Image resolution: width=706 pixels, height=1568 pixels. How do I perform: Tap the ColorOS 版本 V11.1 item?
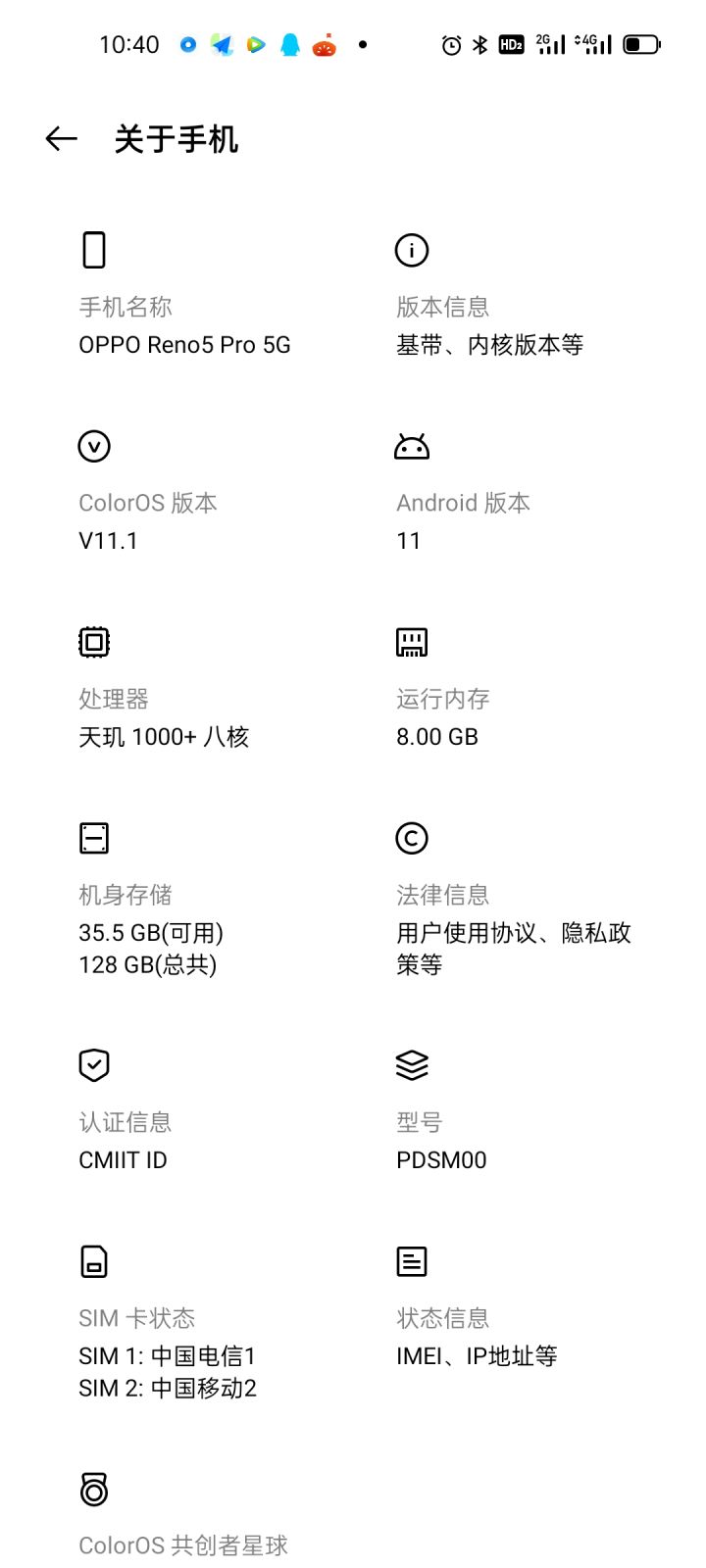pos(196,491)
